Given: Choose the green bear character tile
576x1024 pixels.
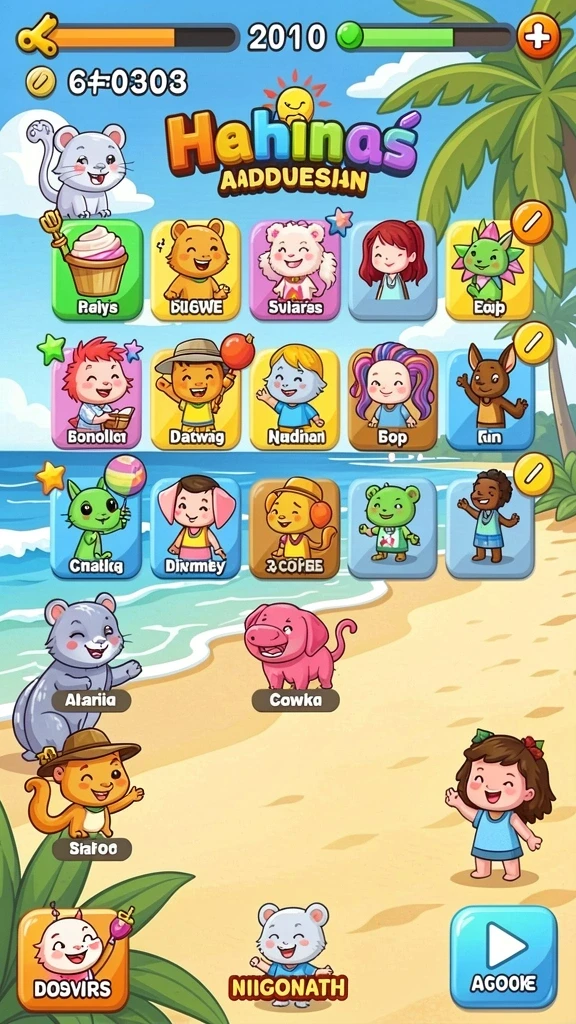Looking at the screenshot, I should 392,528.
